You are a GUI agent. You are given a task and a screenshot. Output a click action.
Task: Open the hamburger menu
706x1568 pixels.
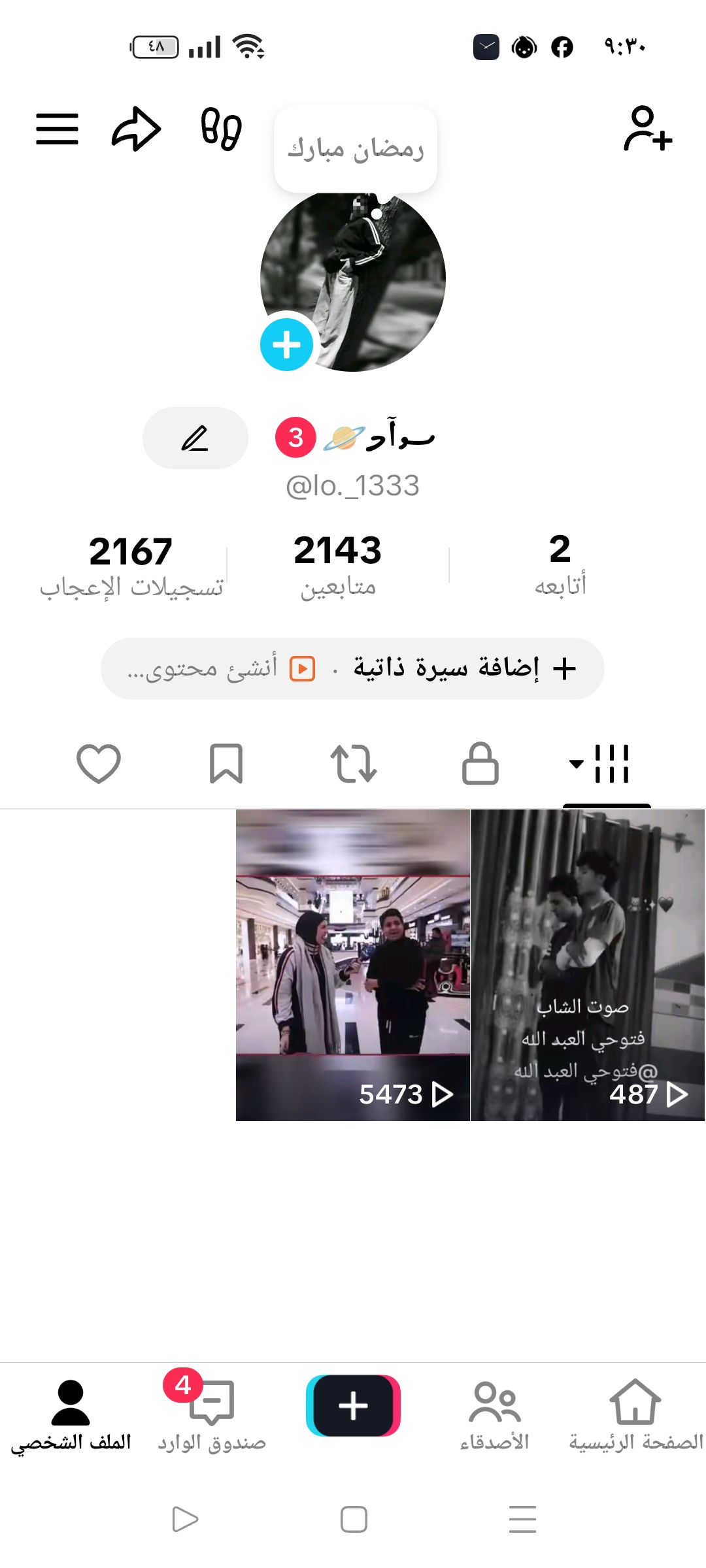coord(57,129)
